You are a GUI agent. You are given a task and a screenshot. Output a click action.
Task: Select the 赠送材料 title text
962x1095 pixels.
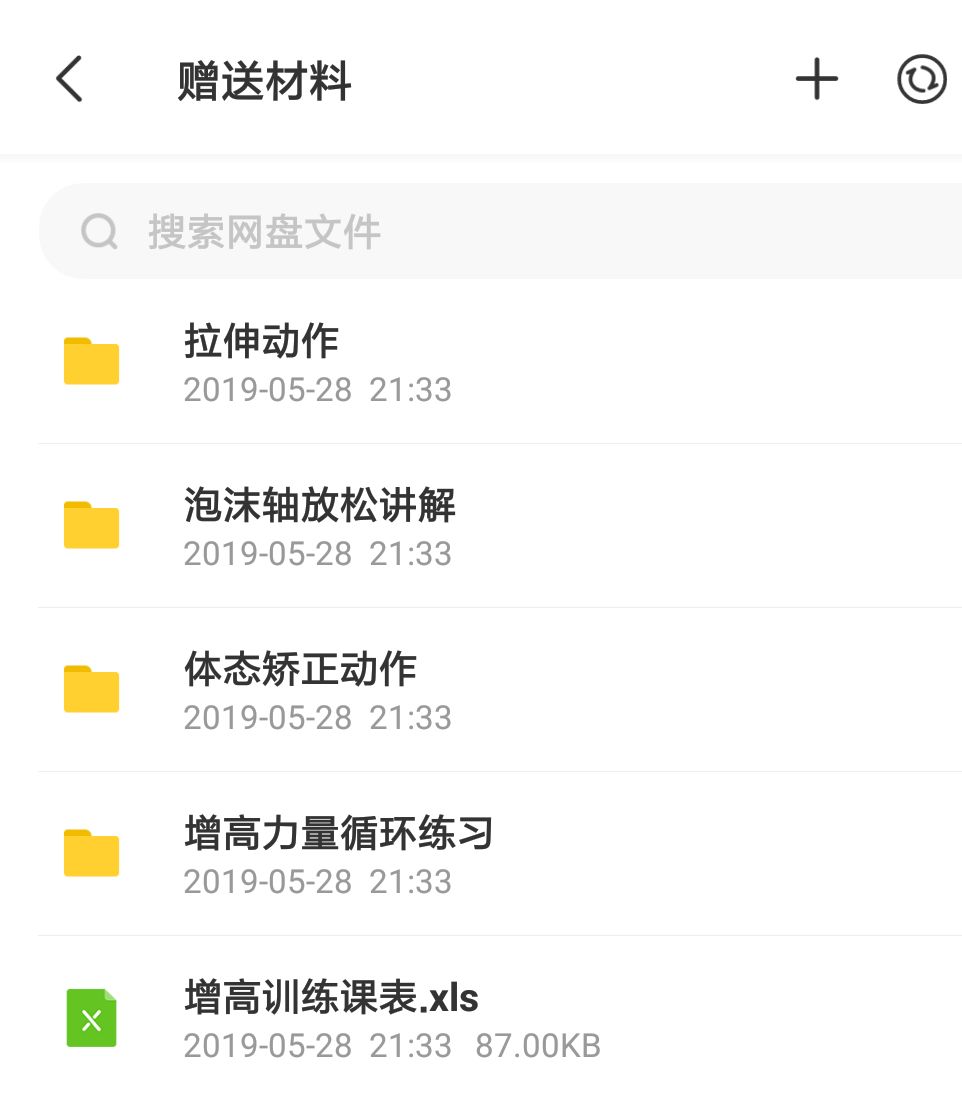click(x=264, y=82)
